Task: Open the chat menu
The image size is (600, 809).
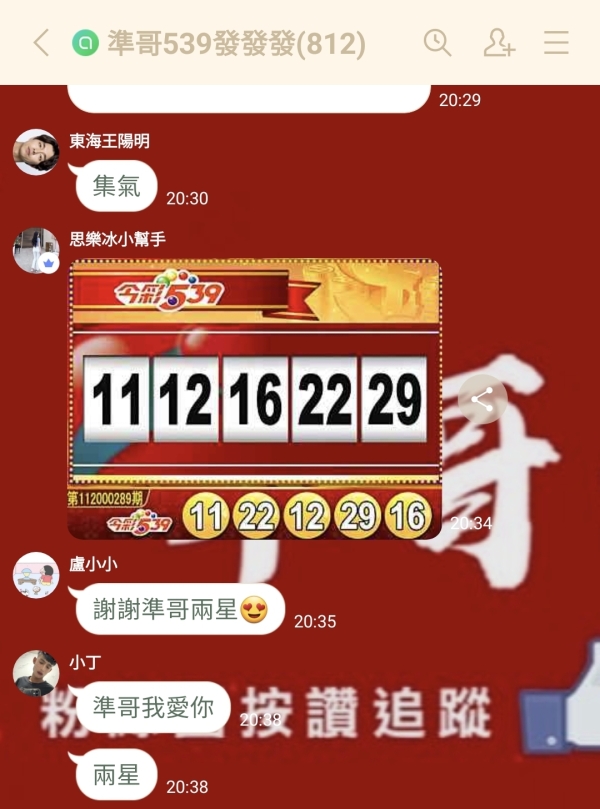Action: pyautogui.click(x=556, y=43)
